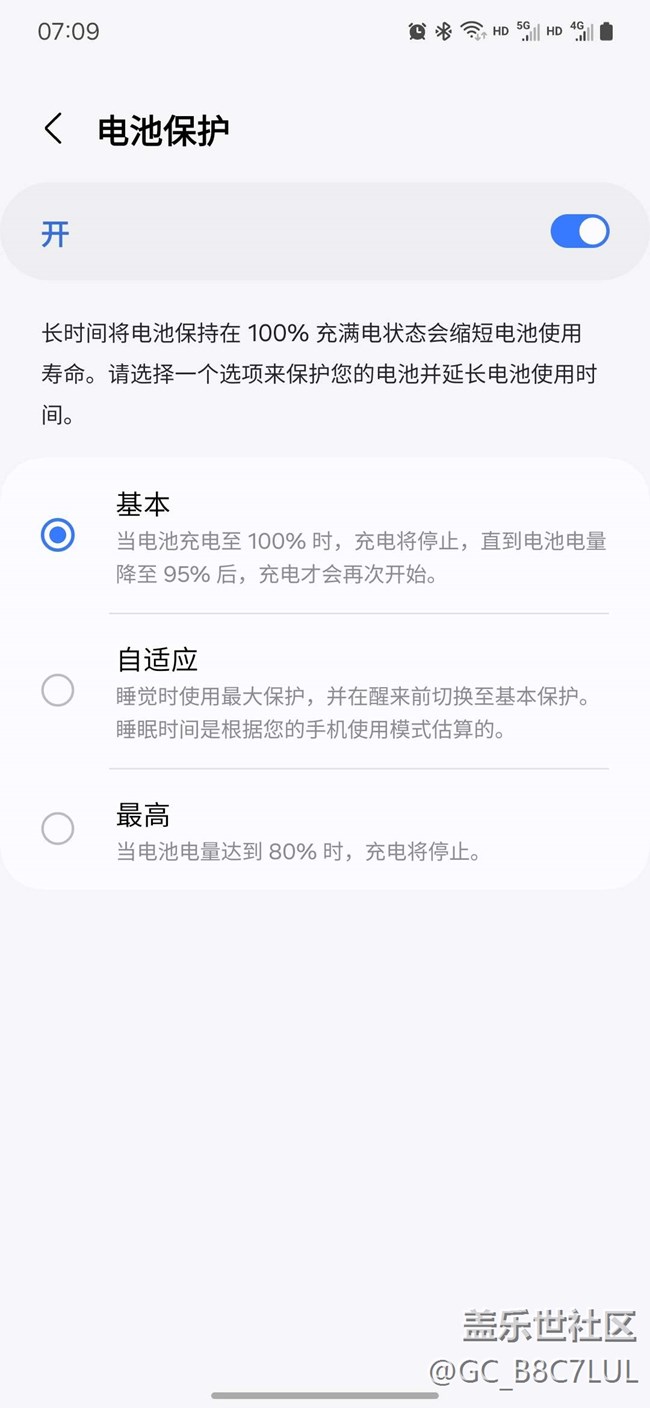
Task: Turn off the 电池保护 switch
Action: [x=579, y=232]
